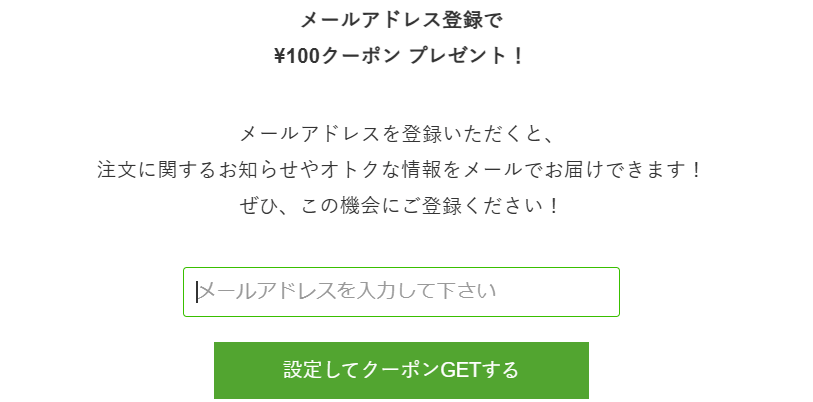Tap the email address input field
Viewport: 813px width, 402px height.
(401, 292)
